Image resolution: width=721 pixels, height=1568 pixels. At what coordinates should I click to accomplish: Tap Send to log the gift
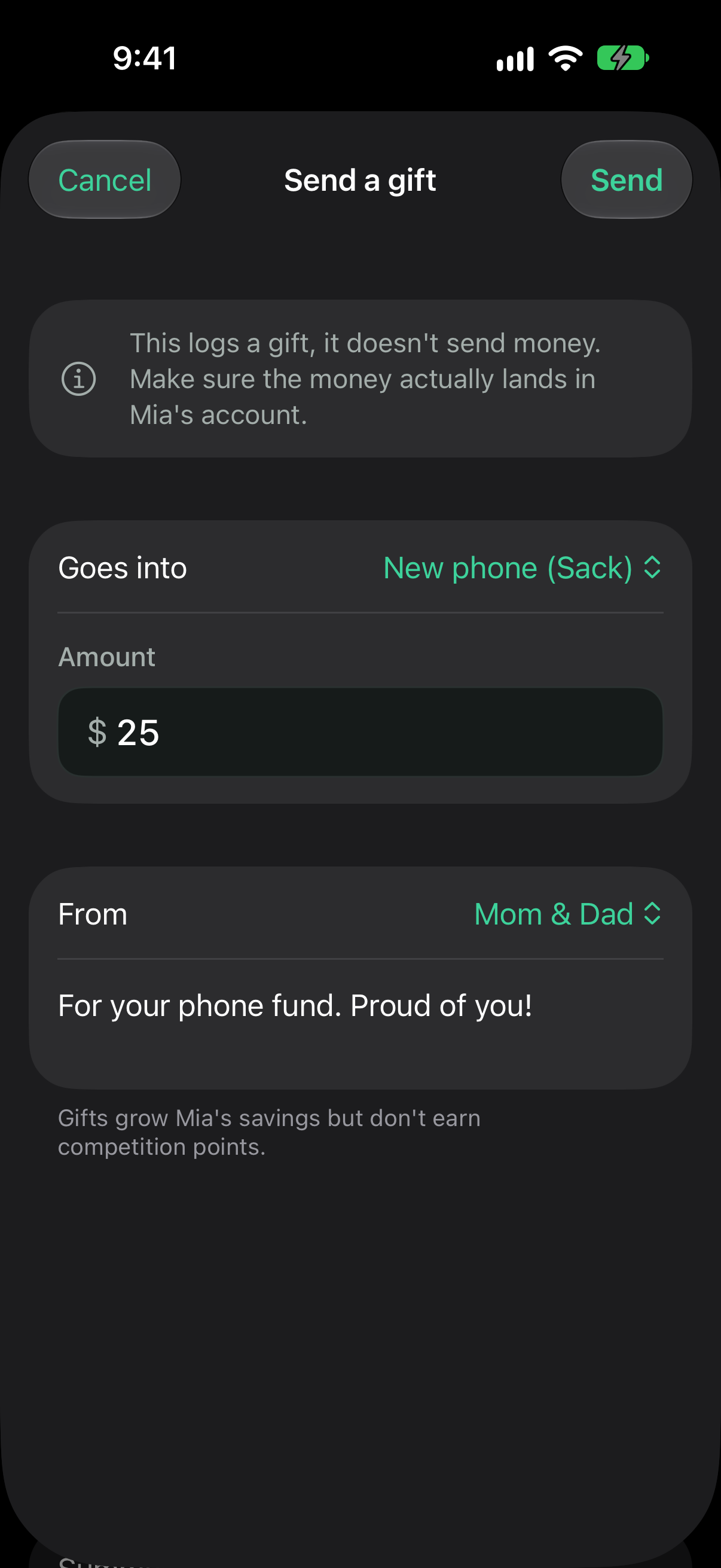coord(626,179)
